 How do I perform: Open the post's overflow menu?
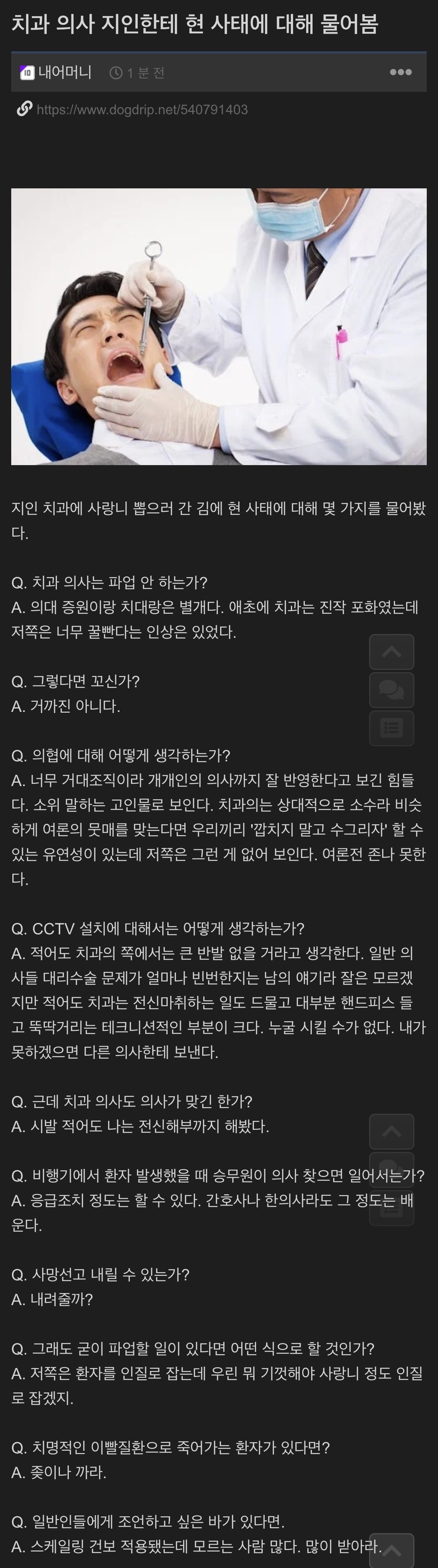[400, 72]
